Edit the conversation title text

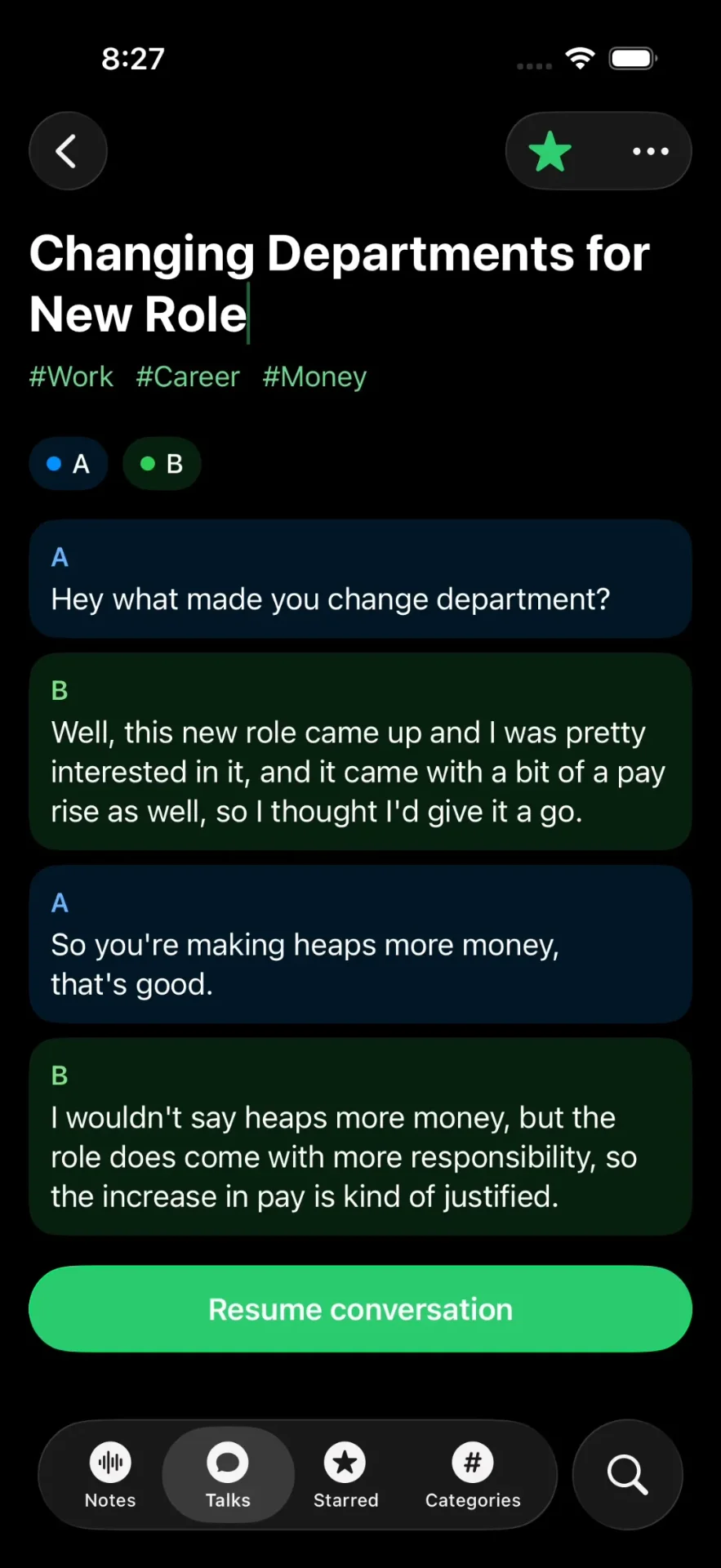point(338,282)
